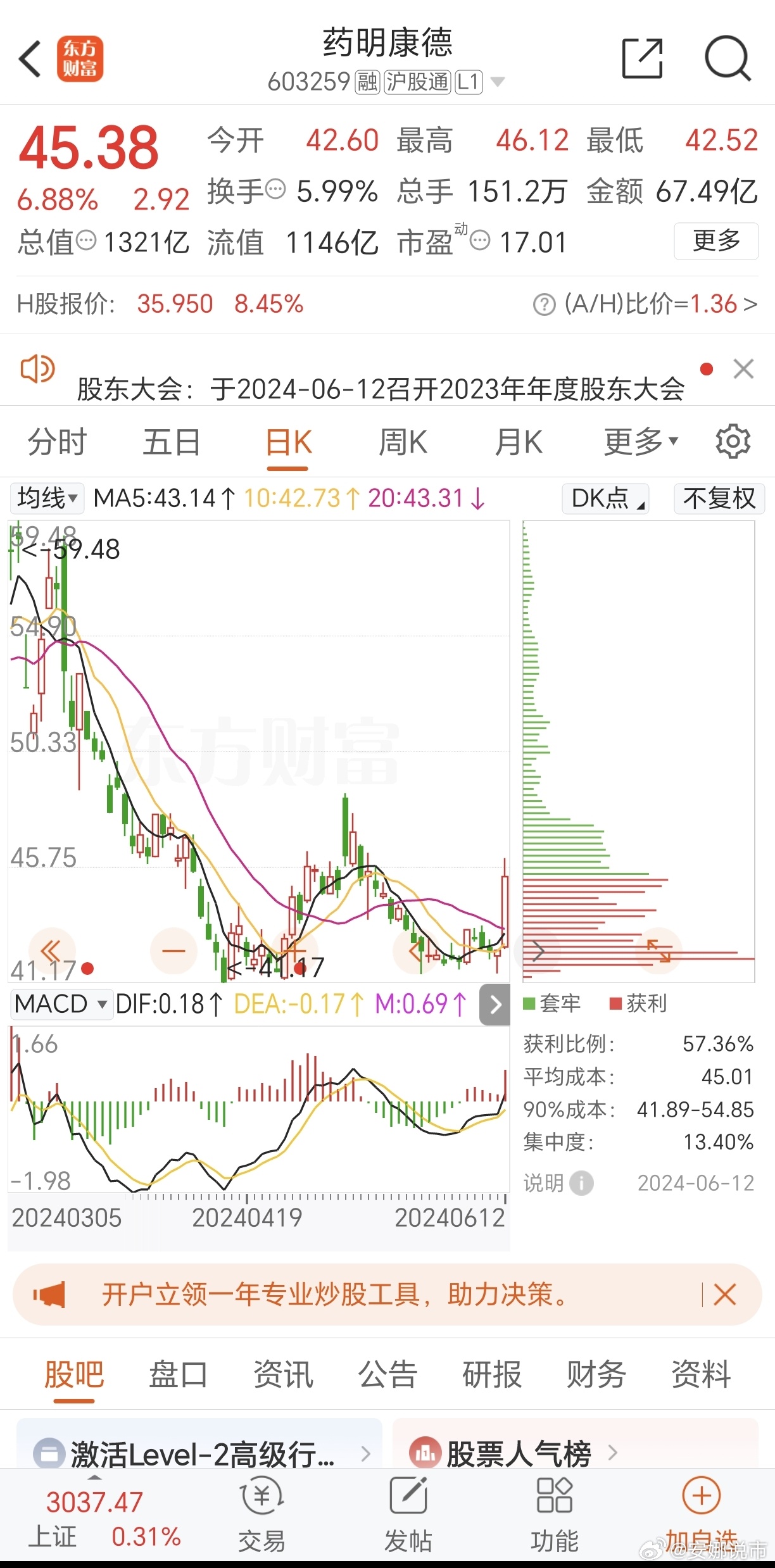Select the 月K chart tab
The height and width of the screenshot is (1568, 775).
[519, 442]
